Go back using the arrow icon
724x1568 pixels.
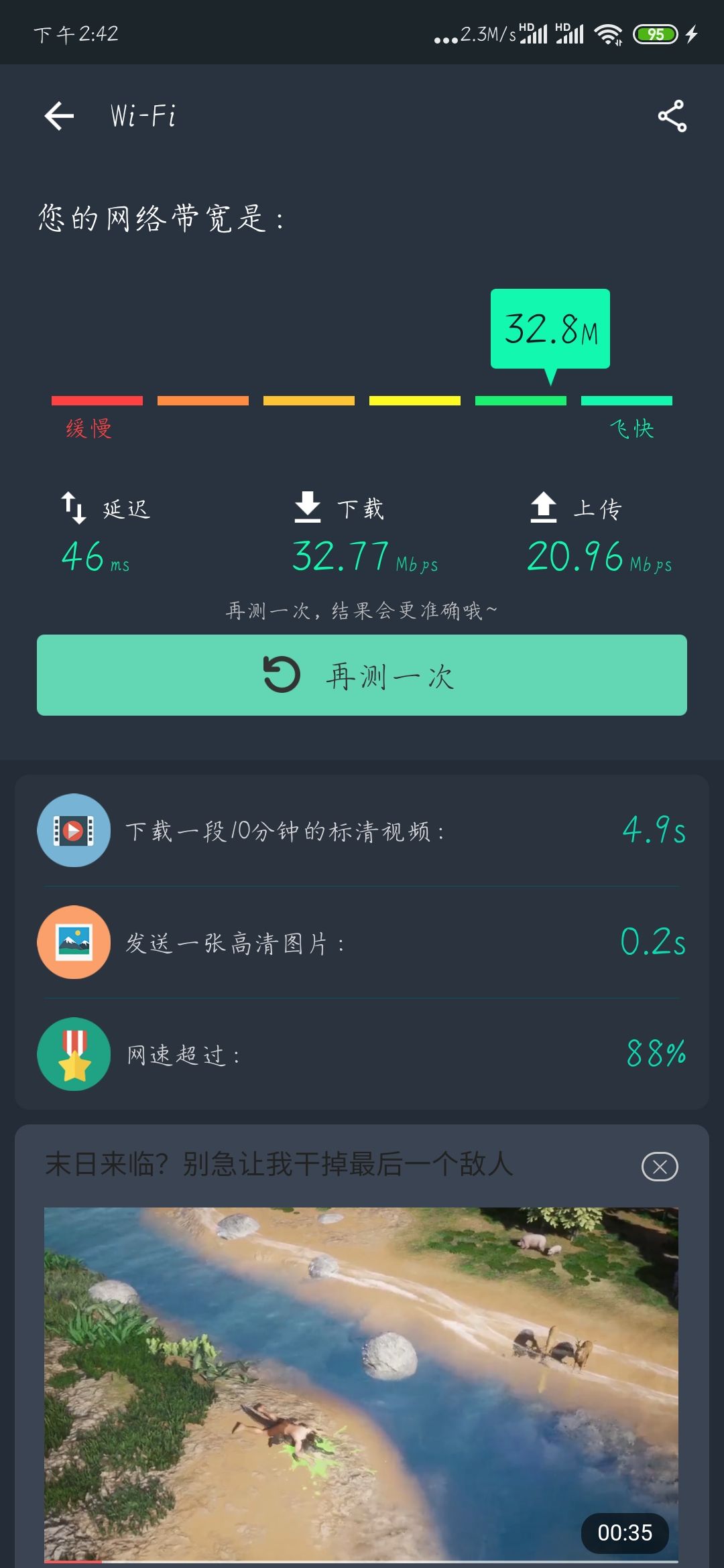coord(59,116)
